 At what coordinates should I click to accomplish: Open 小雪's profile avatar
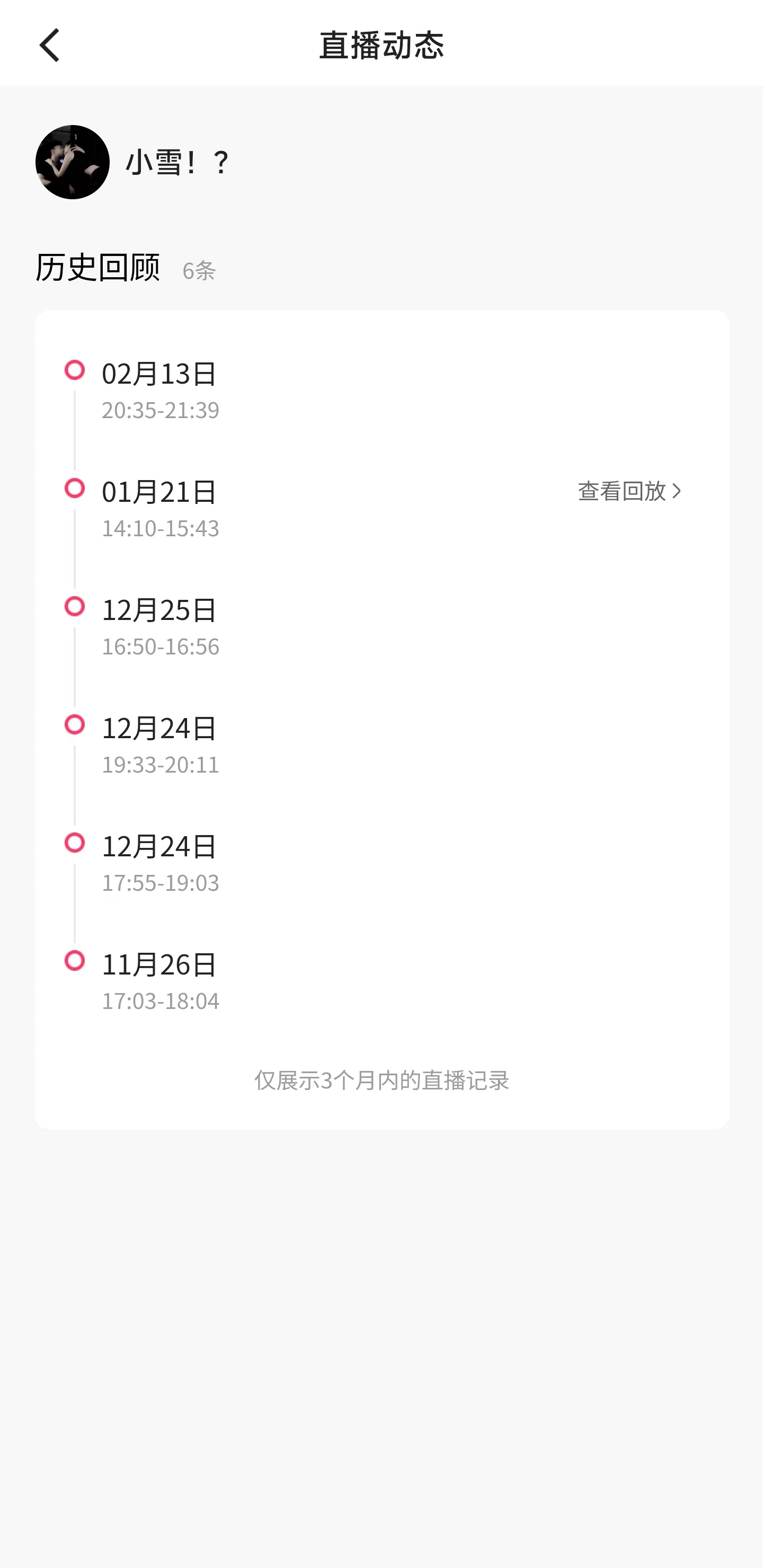click(73, 162)
